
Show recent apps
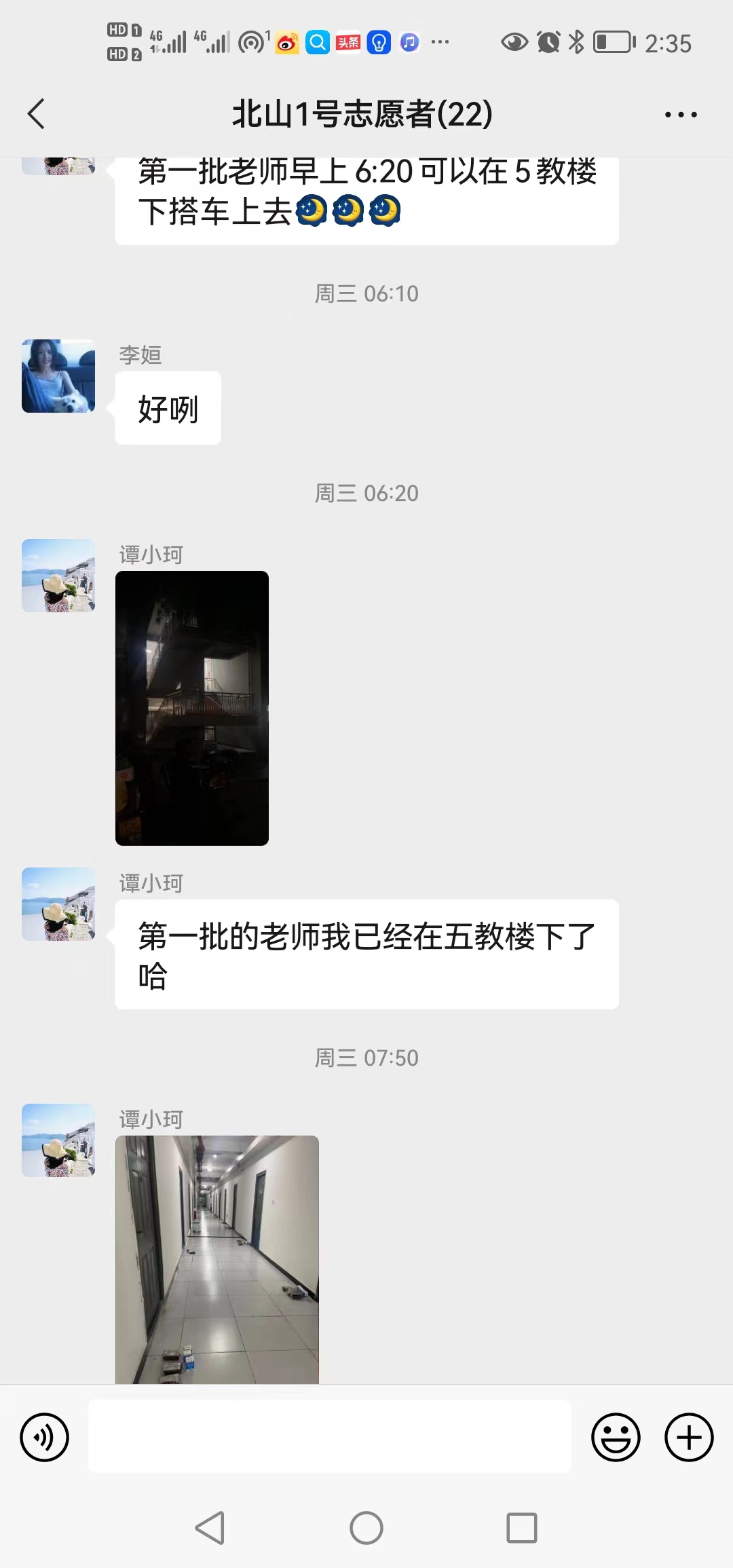tap(522, 1528)
